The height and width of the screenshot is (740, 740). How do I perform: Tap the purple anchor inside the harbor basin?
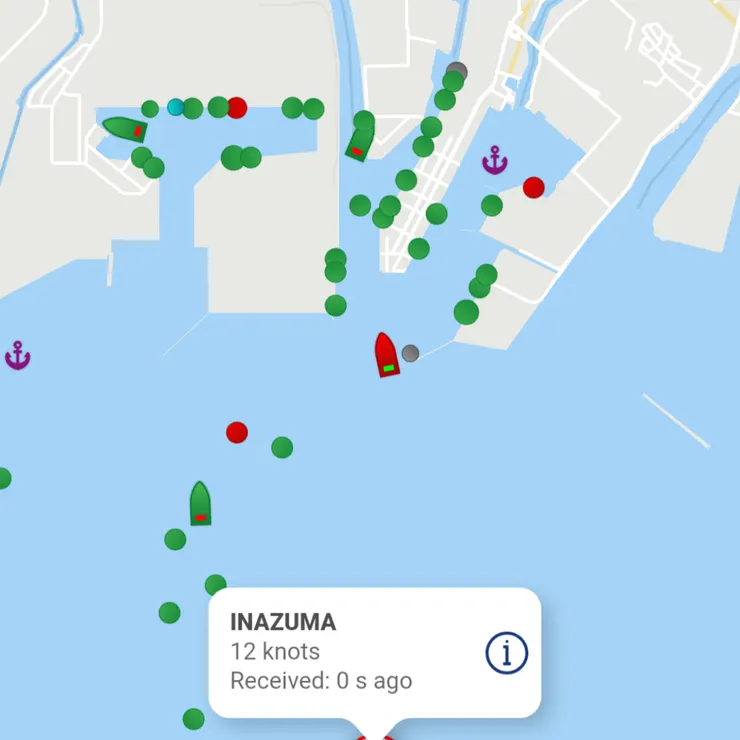coord(494,159)
